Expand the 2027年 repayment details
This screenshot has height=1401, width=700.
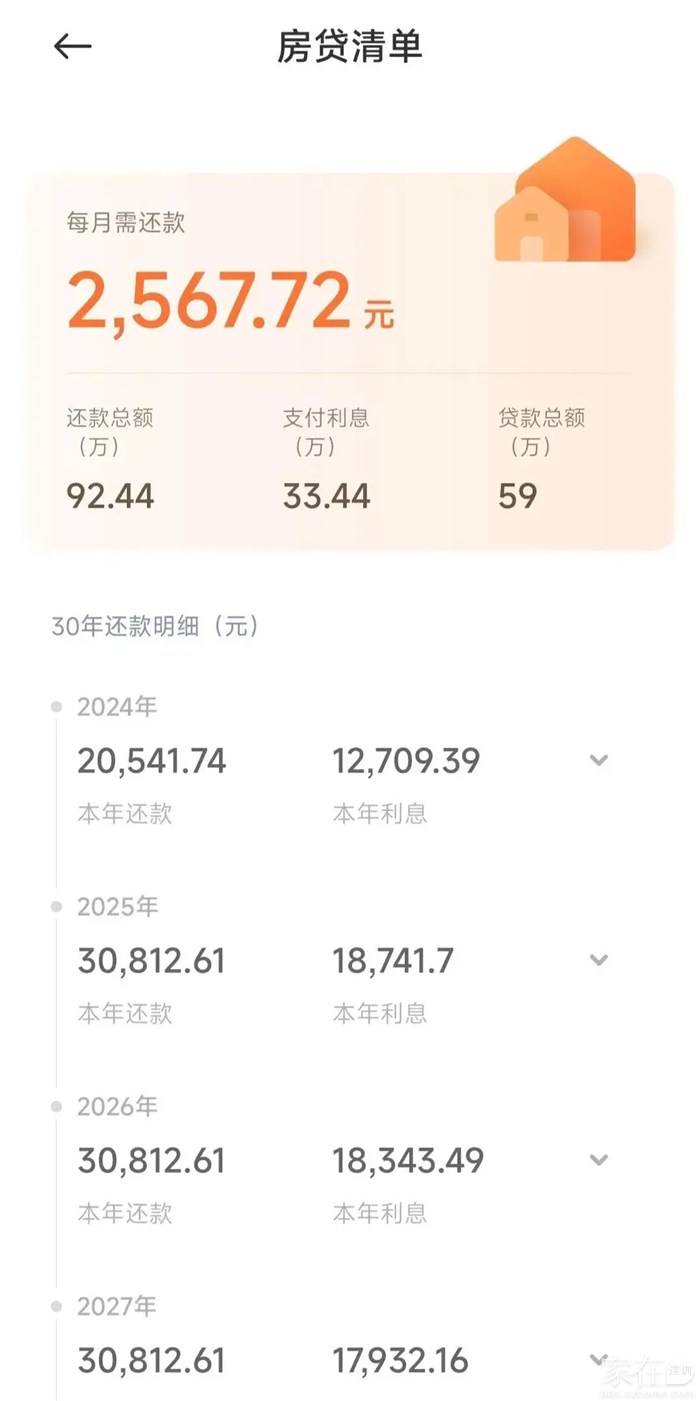pos(598,1359)
